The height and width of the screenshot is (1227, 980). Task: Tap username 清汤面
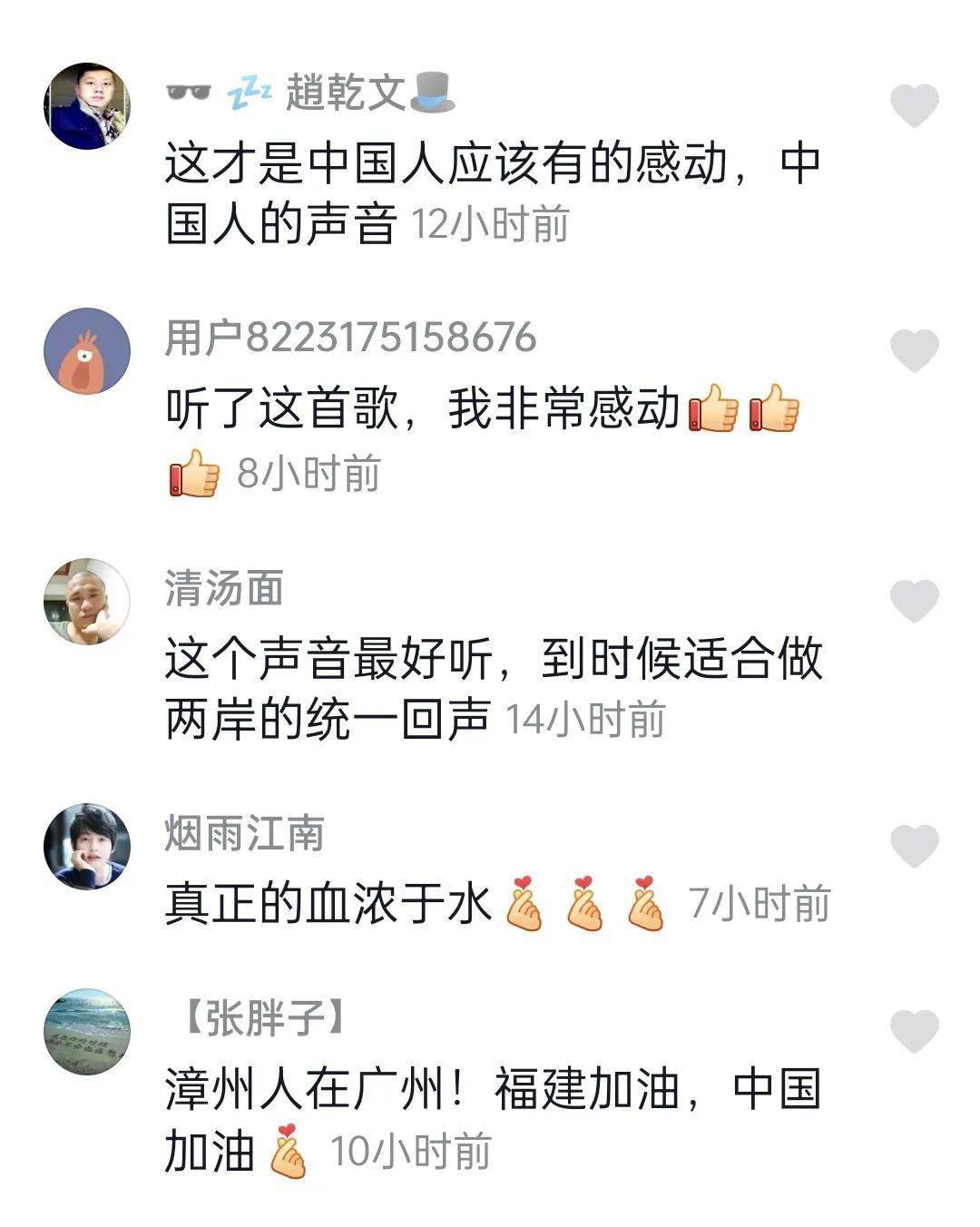(x=224, y=588)
